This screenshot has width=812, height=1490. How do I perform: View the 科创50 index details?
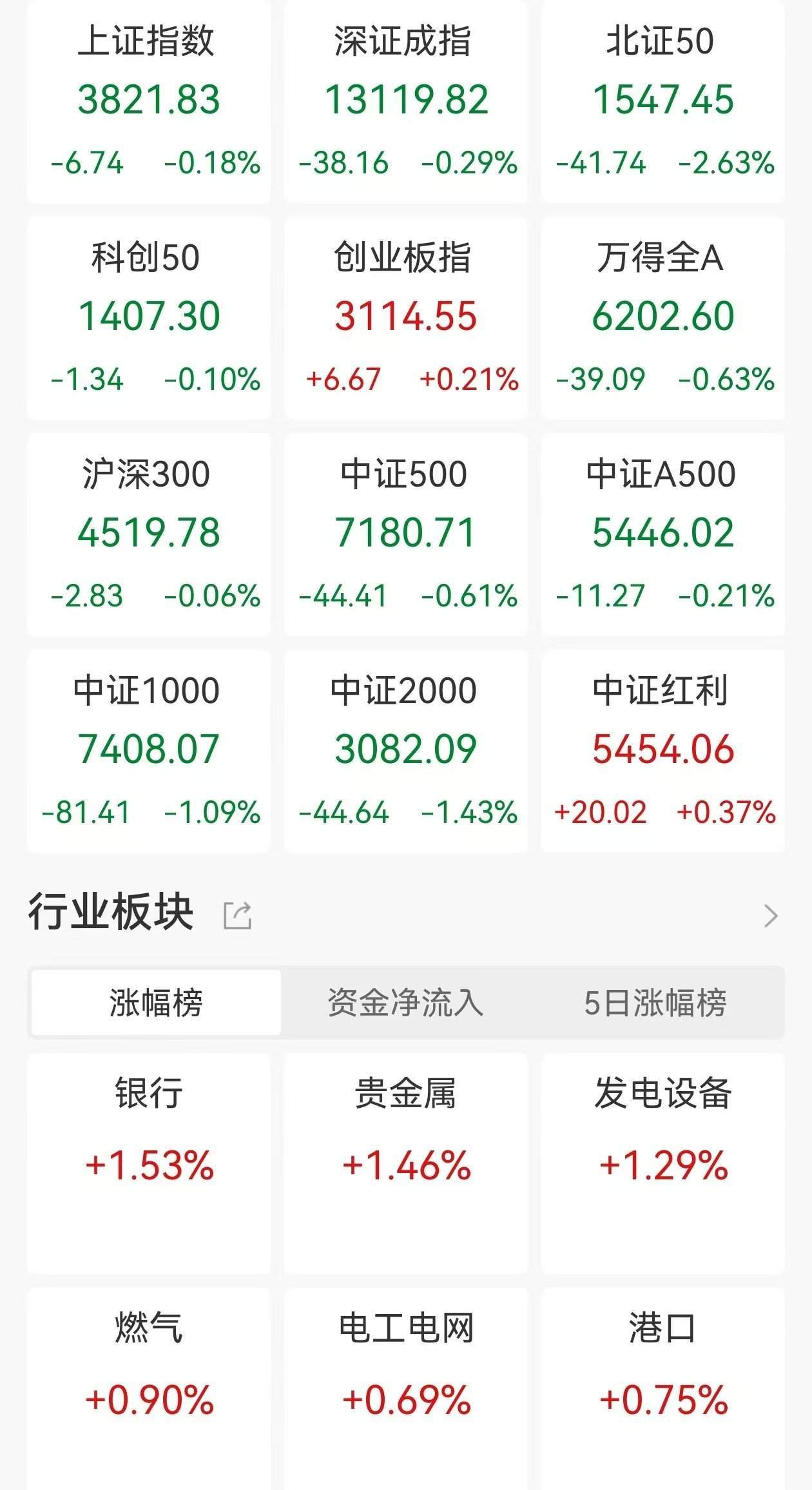149,316
